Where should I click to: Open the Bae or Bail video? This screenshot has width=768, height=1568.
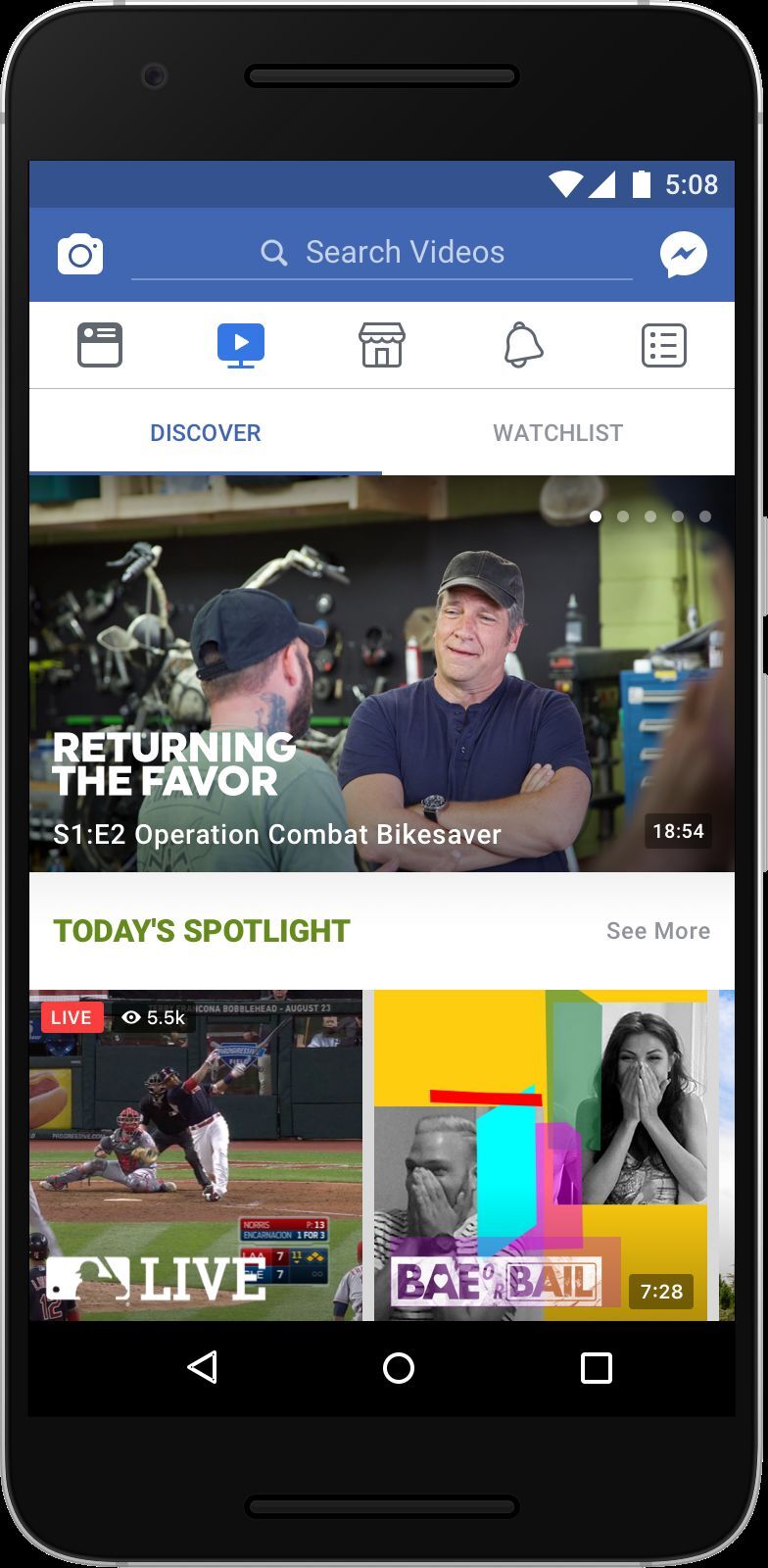point(541,1154)
